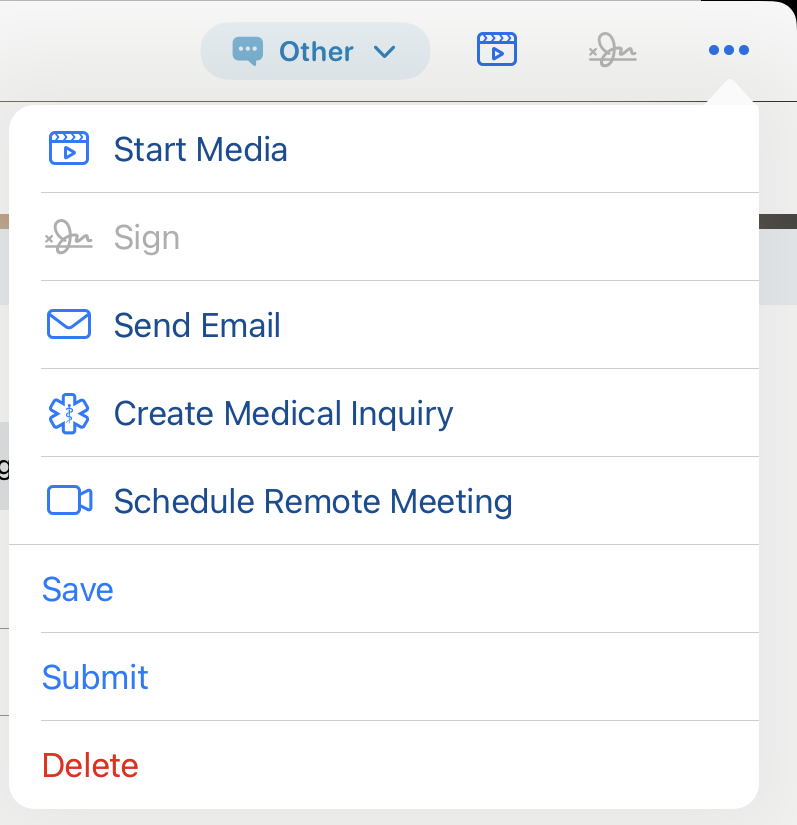Schedule Remote Meeting
Image resolution: width=797 pixels, height=825 pixels.
coord(312,501)
